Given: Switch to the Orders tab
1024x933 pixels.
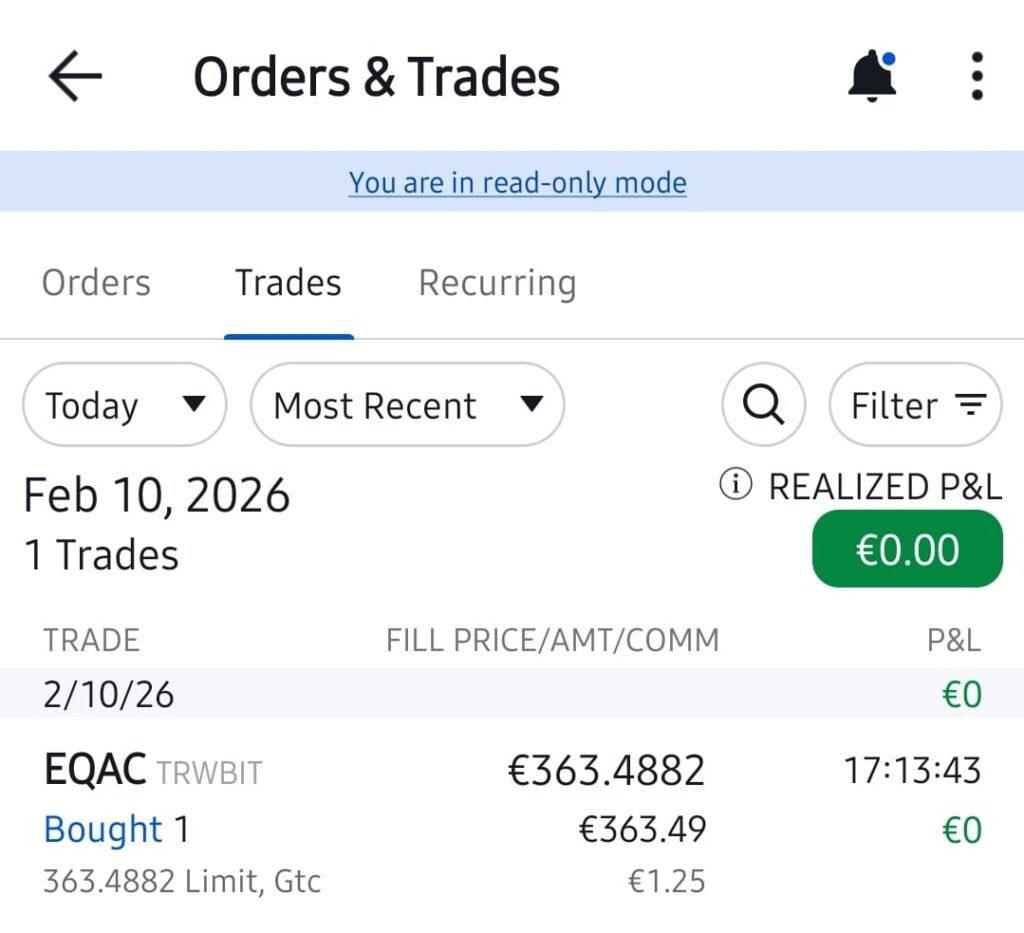Looking at the screenshot, I should pyautogui.click(x=96, y=283).
